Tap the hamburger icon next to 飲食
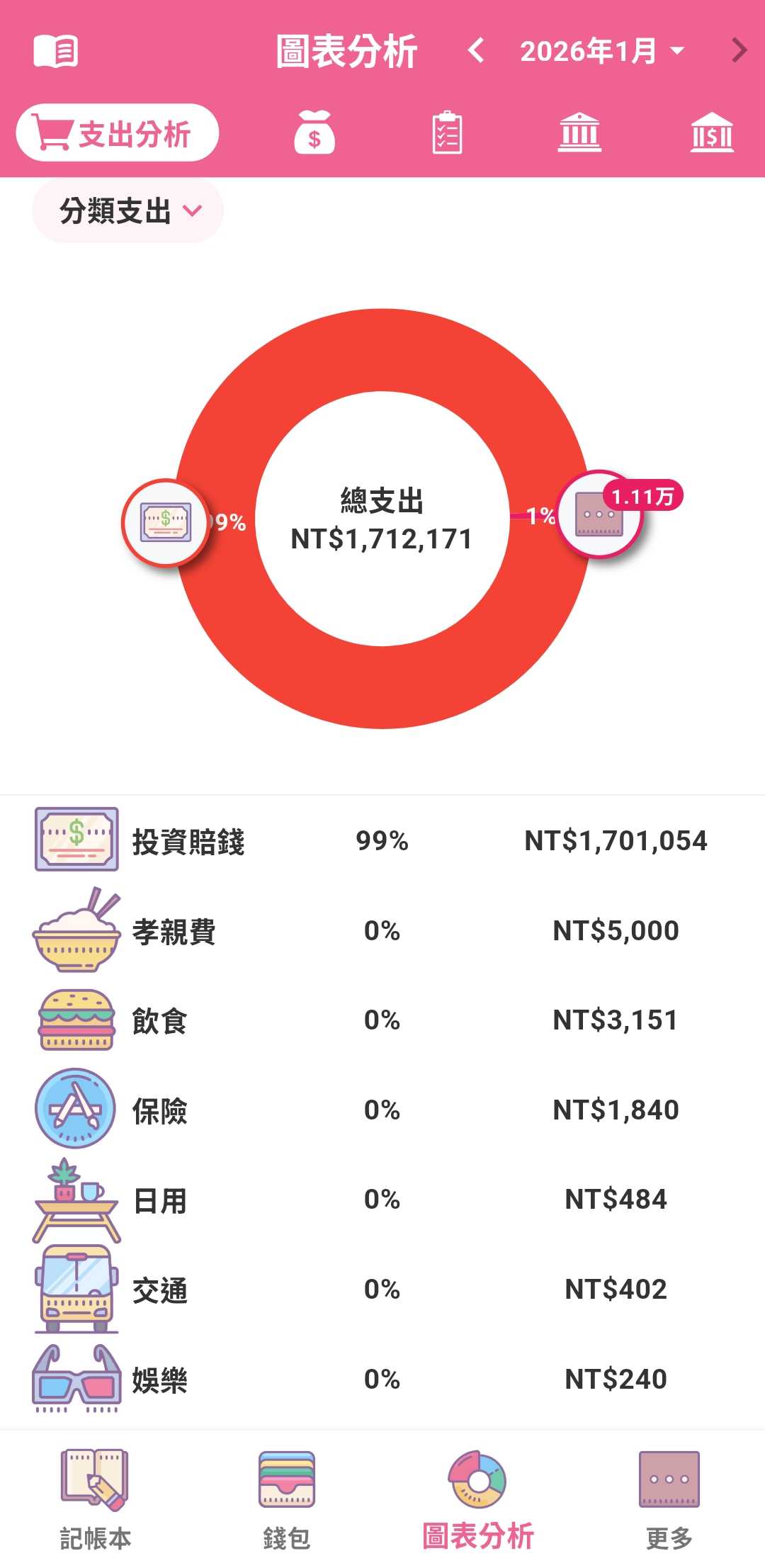Viewport: 765px width, 1568px height. click(76, 1020)
